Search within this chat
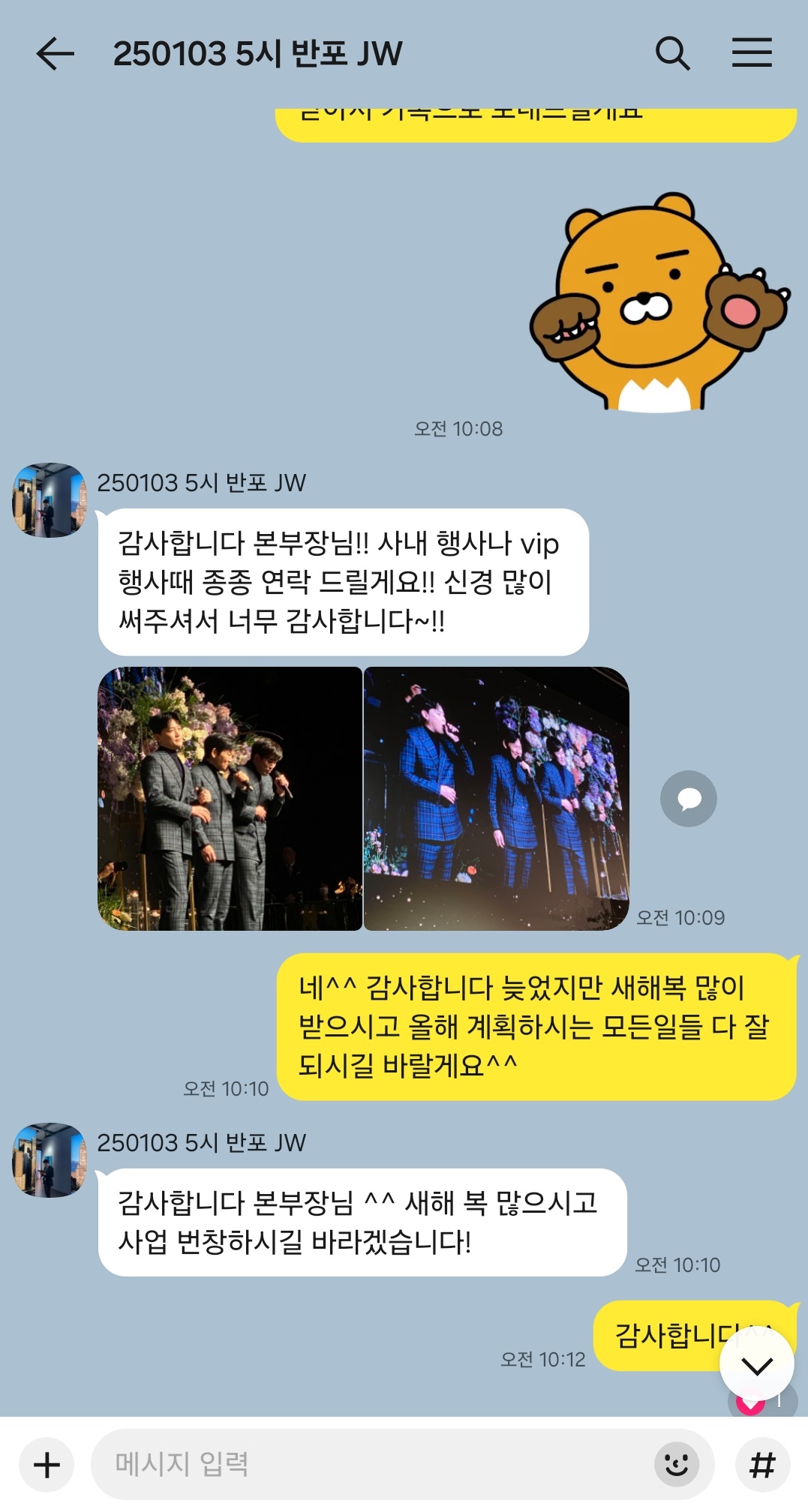 (x=672, y=54)
